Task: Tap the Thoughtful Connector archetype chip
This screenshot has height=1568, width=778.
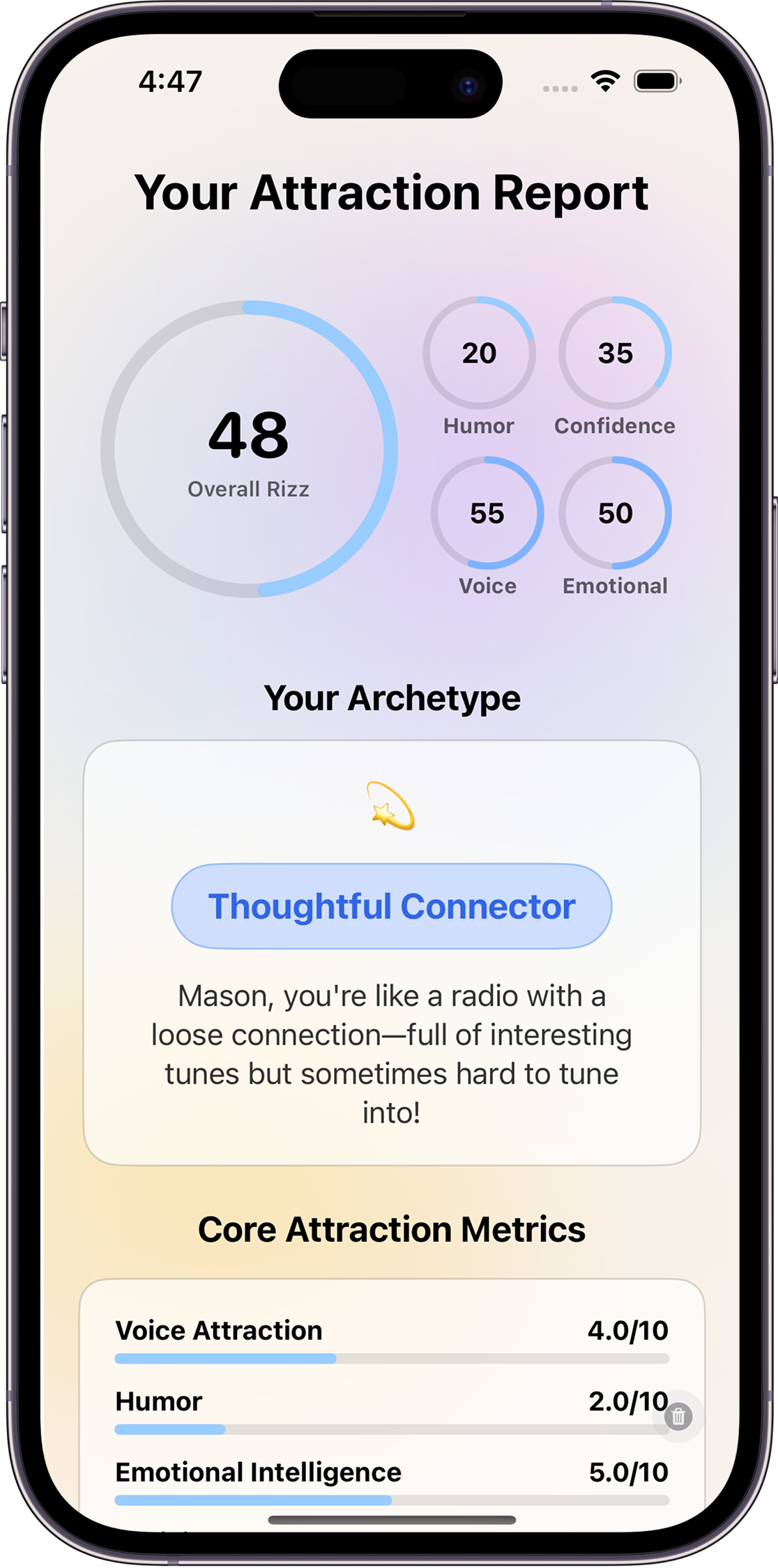Action: (391, 906)
